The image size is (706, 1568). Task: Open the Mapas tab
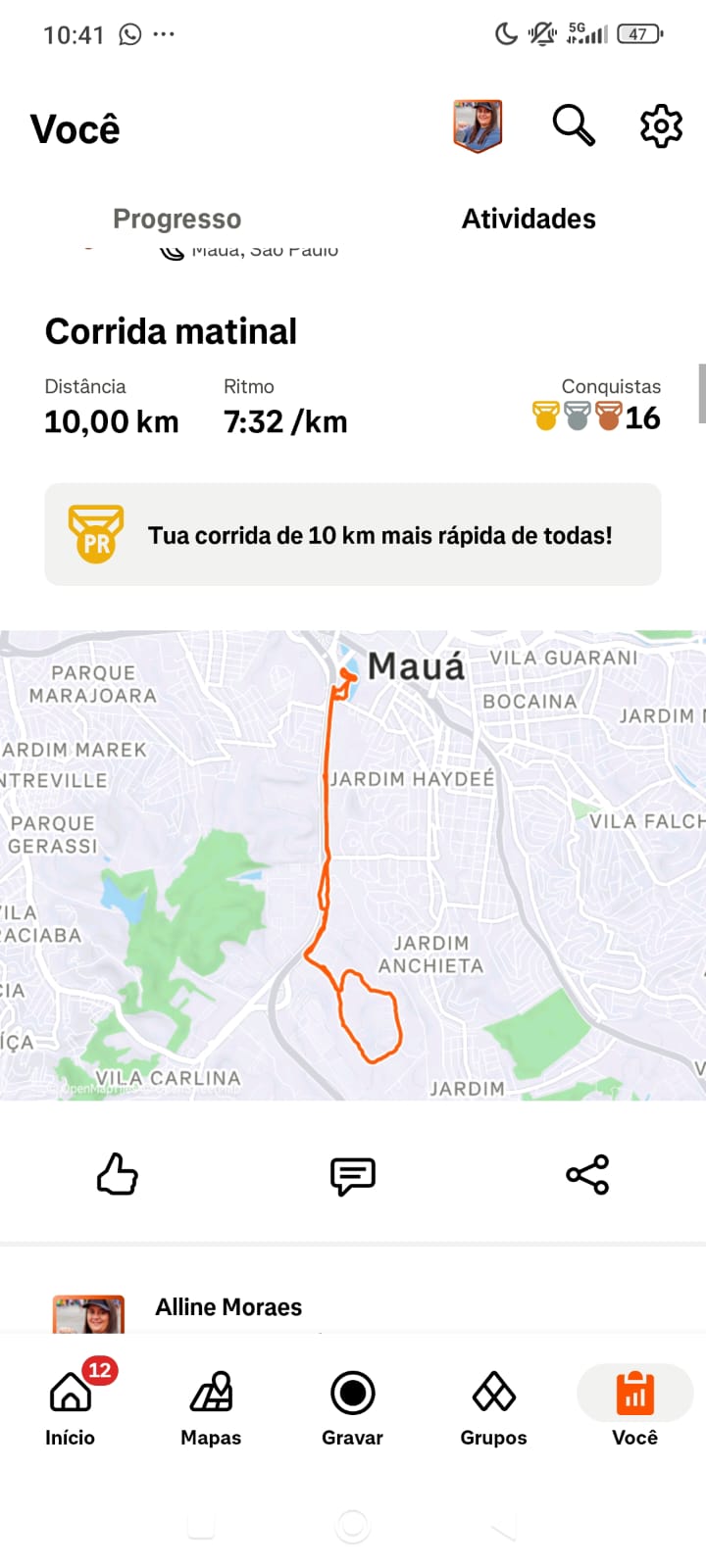pyautogui.click(x=211, y=1404)
